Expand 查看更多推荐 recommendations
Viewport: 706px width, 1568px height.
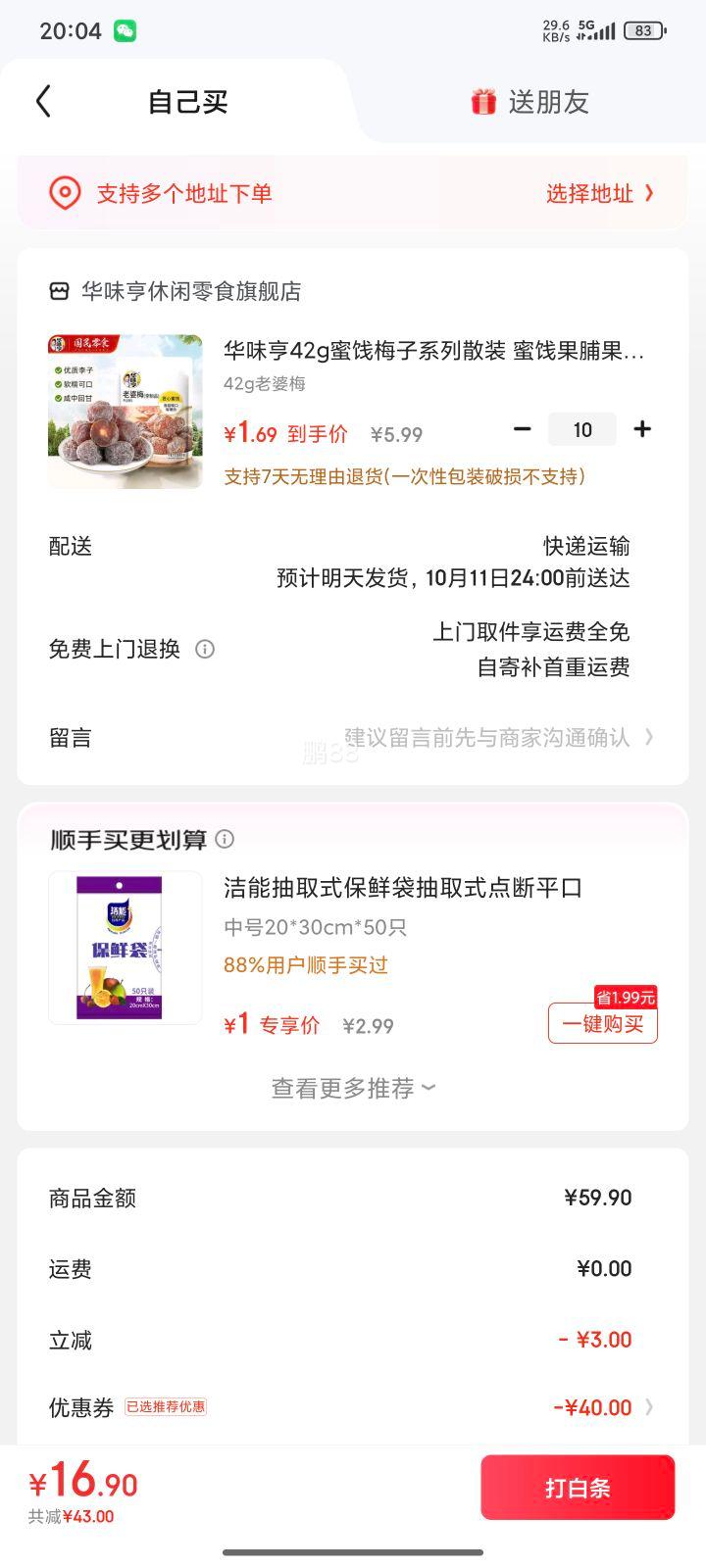[x=353, y=1088]
